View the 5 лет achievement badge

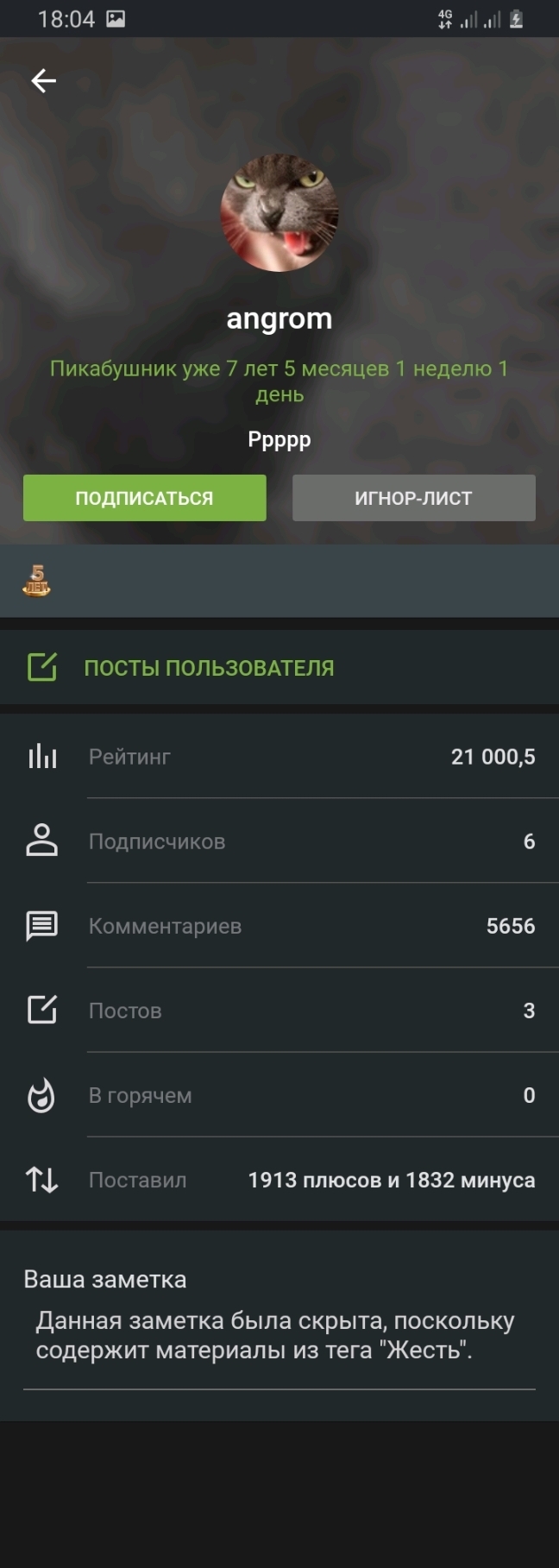[36, 581]
